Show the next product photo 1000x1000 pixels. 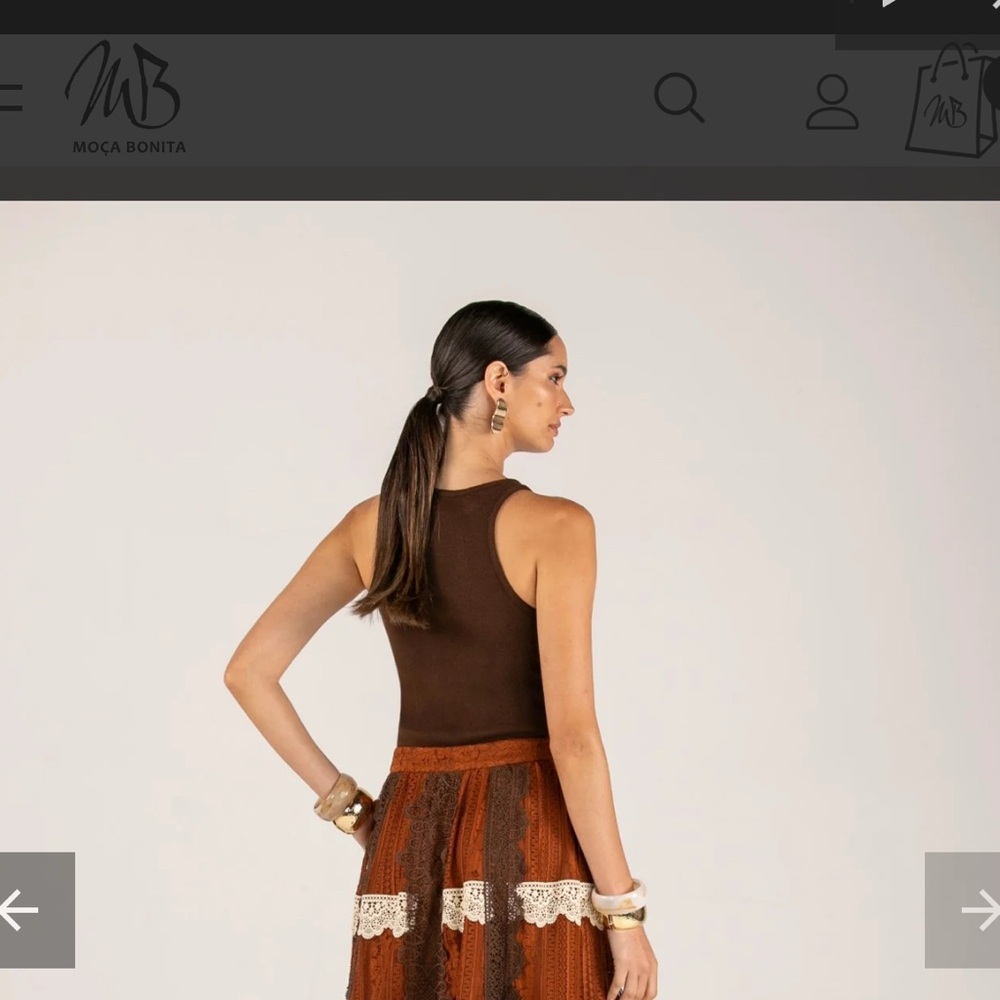[x=963, y=910]
